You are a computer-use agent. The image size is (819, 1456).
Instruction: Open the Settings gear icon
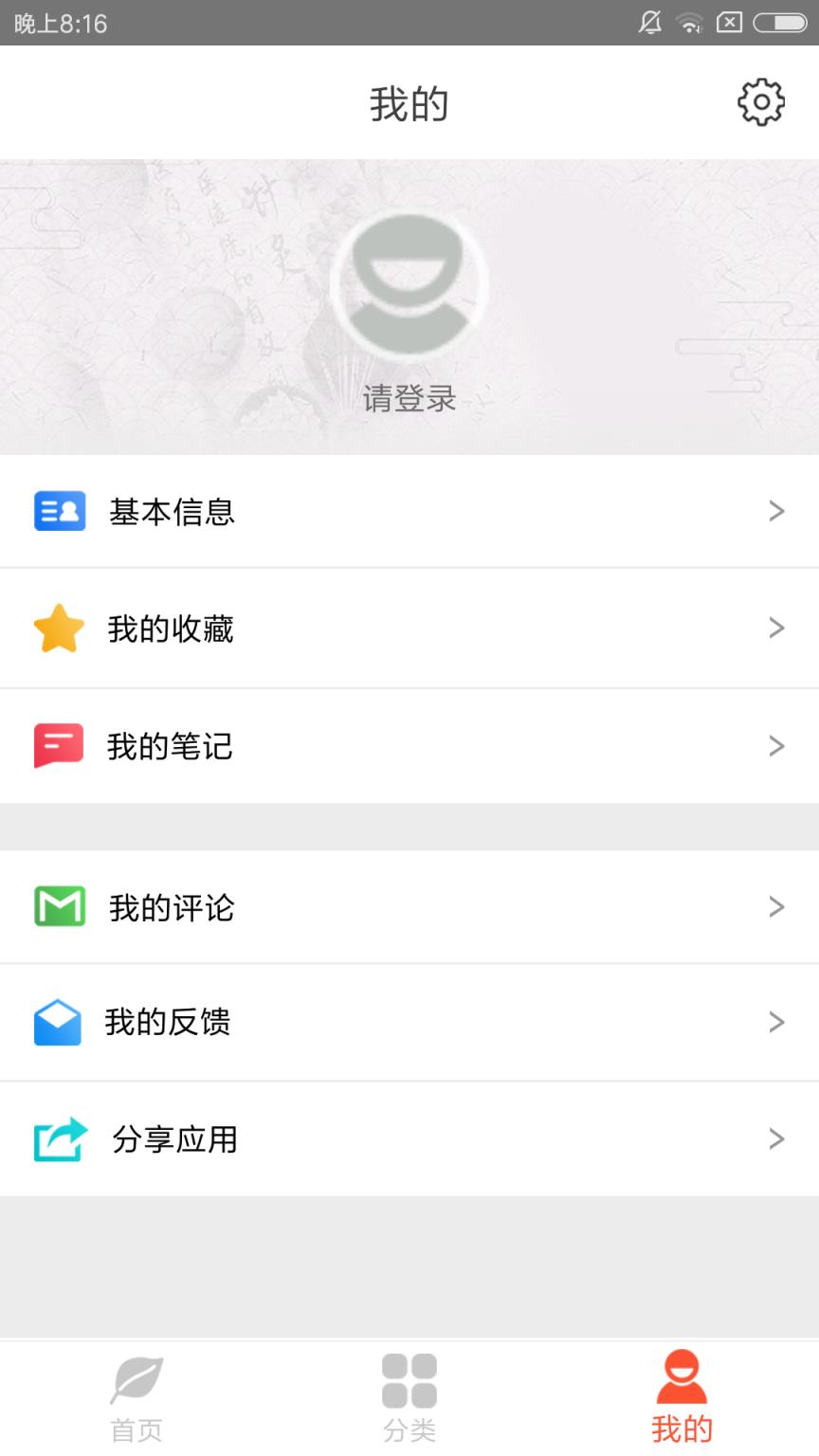point(760,100)
